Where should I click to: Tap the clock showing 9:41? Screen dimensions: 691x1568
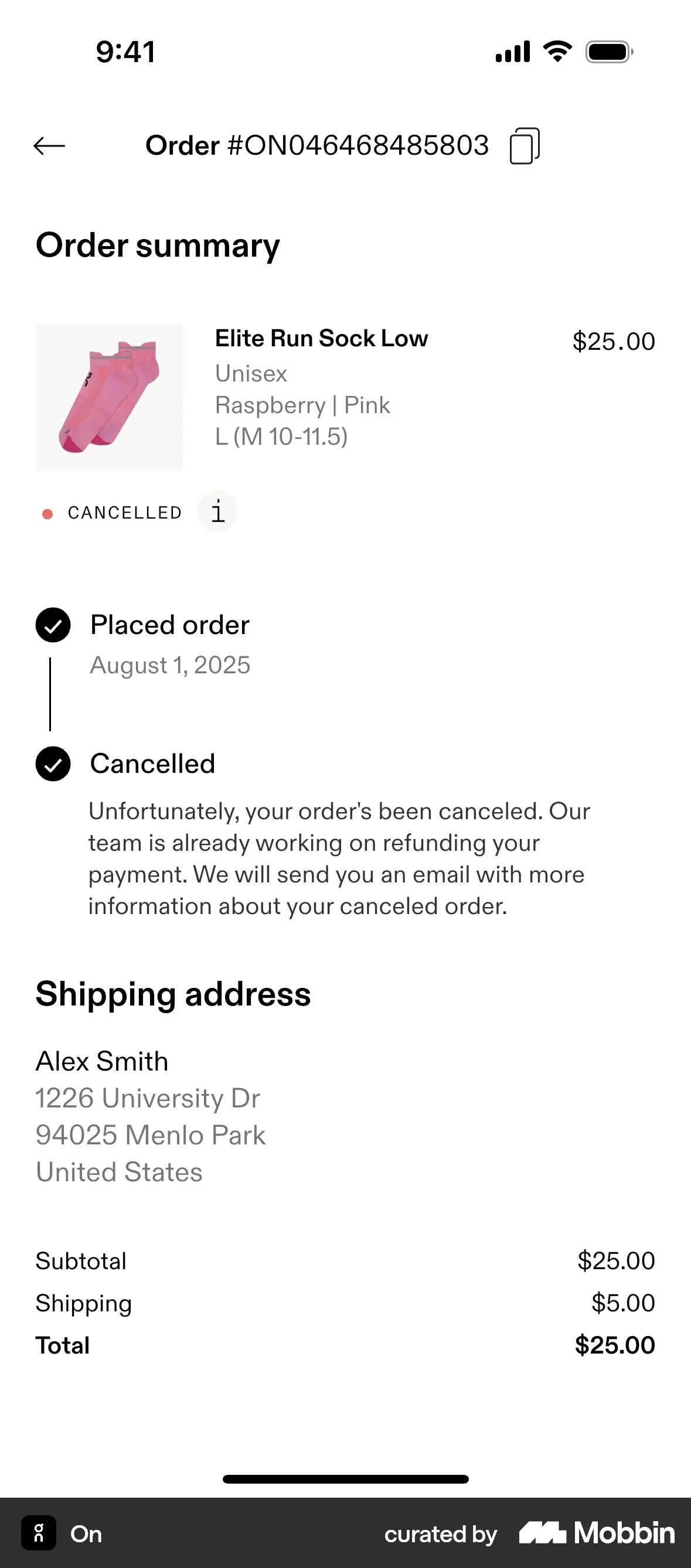point(124,52)
